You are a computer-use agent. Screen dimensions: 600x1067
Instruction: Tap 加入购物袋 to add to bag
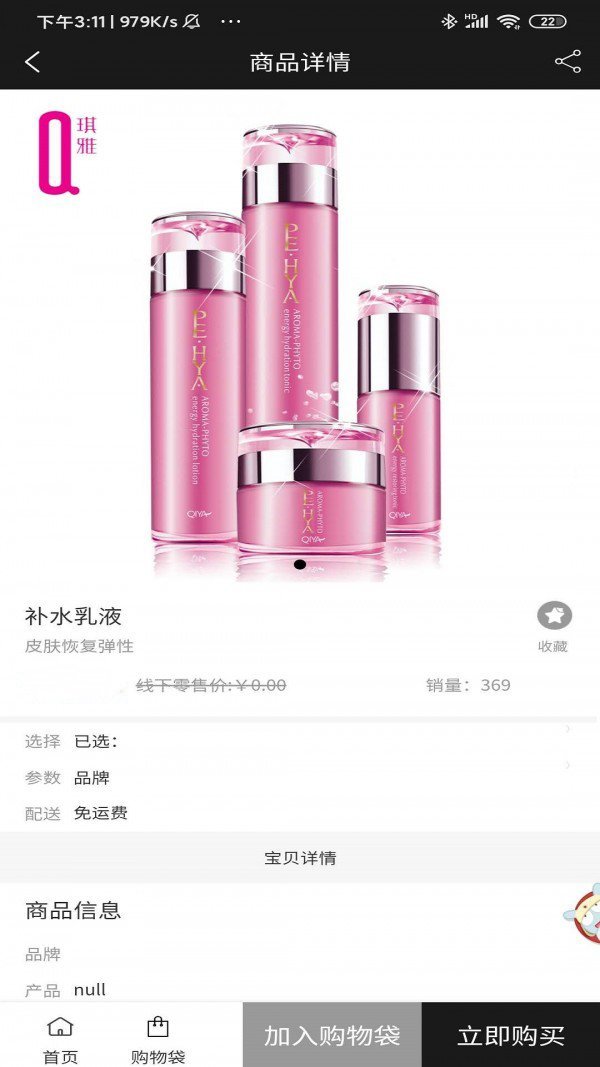(x=332, y=1035)
